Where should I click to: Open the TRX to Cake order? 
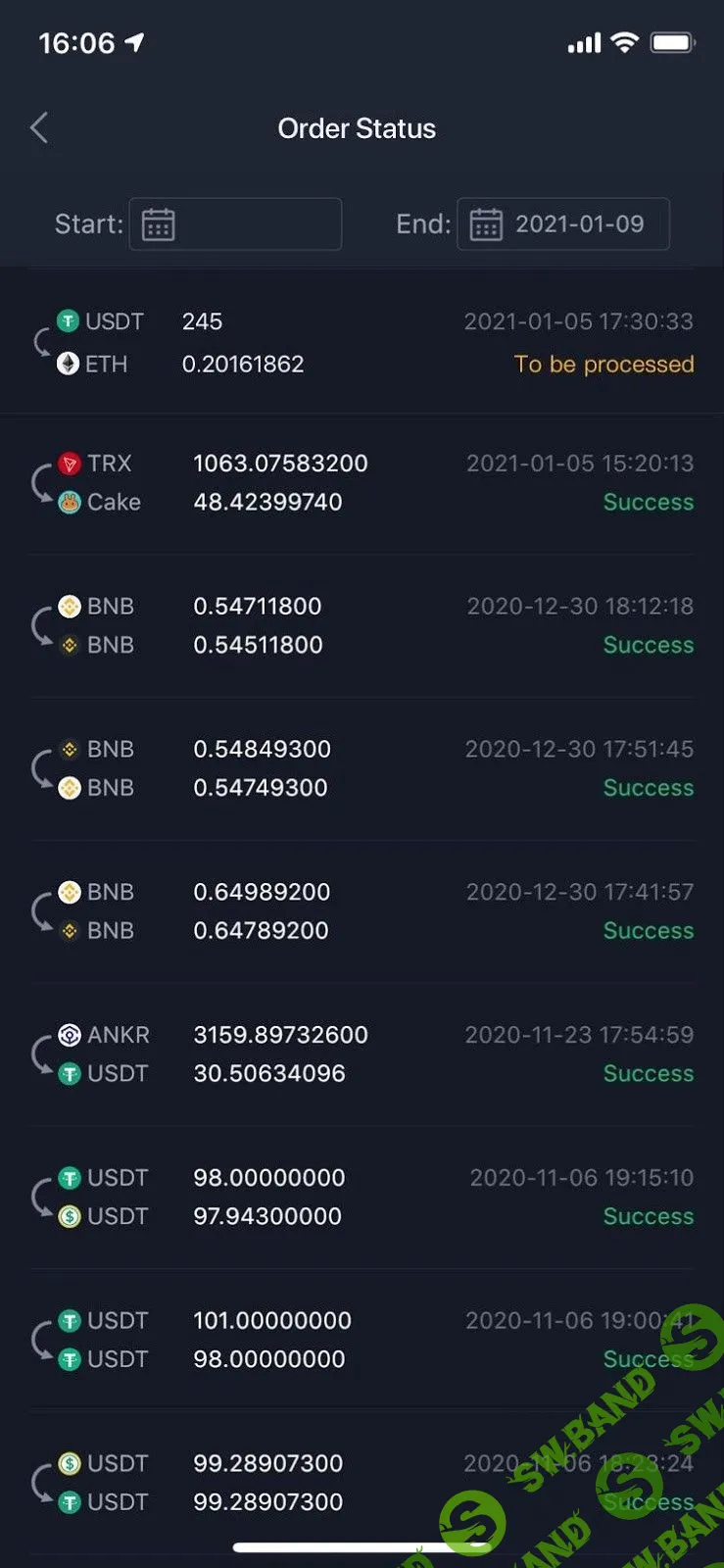pyautogui.click(x=362, y=482)
